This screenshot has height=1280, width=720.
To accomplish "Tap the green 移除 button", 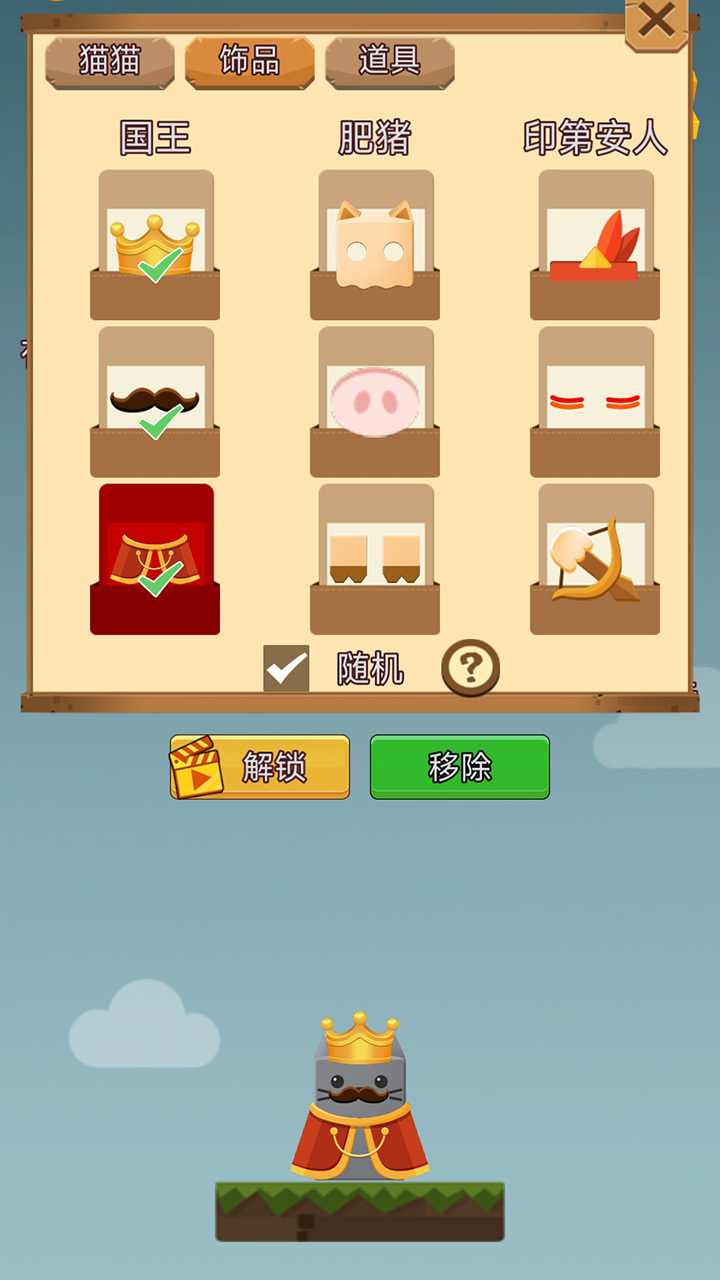I will 460,767.
